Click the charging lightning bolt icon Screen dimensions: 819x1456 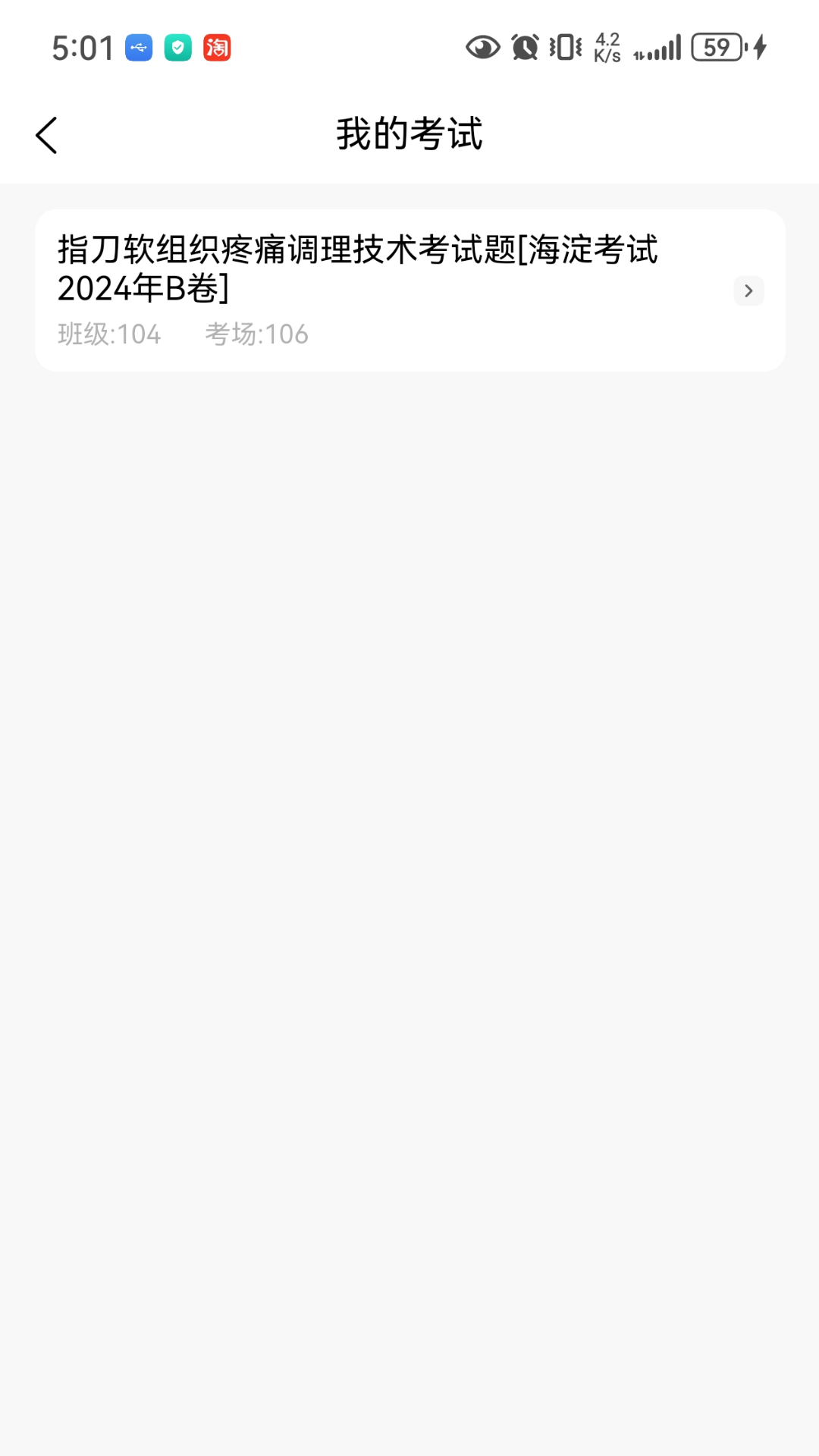point(758,47)
